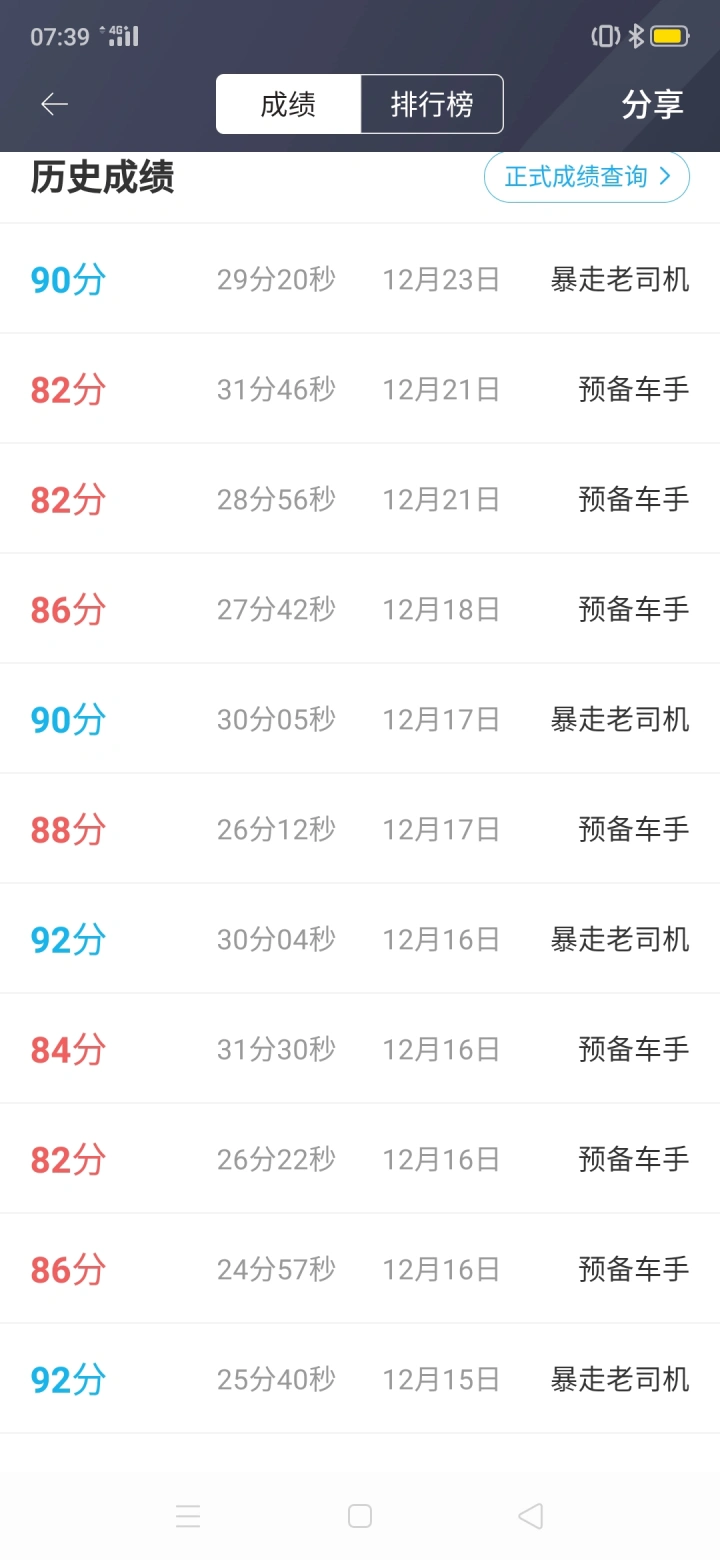The image size is (720, 1560).
Task: Open 正式成绩查询
Action: click(587, 177)
